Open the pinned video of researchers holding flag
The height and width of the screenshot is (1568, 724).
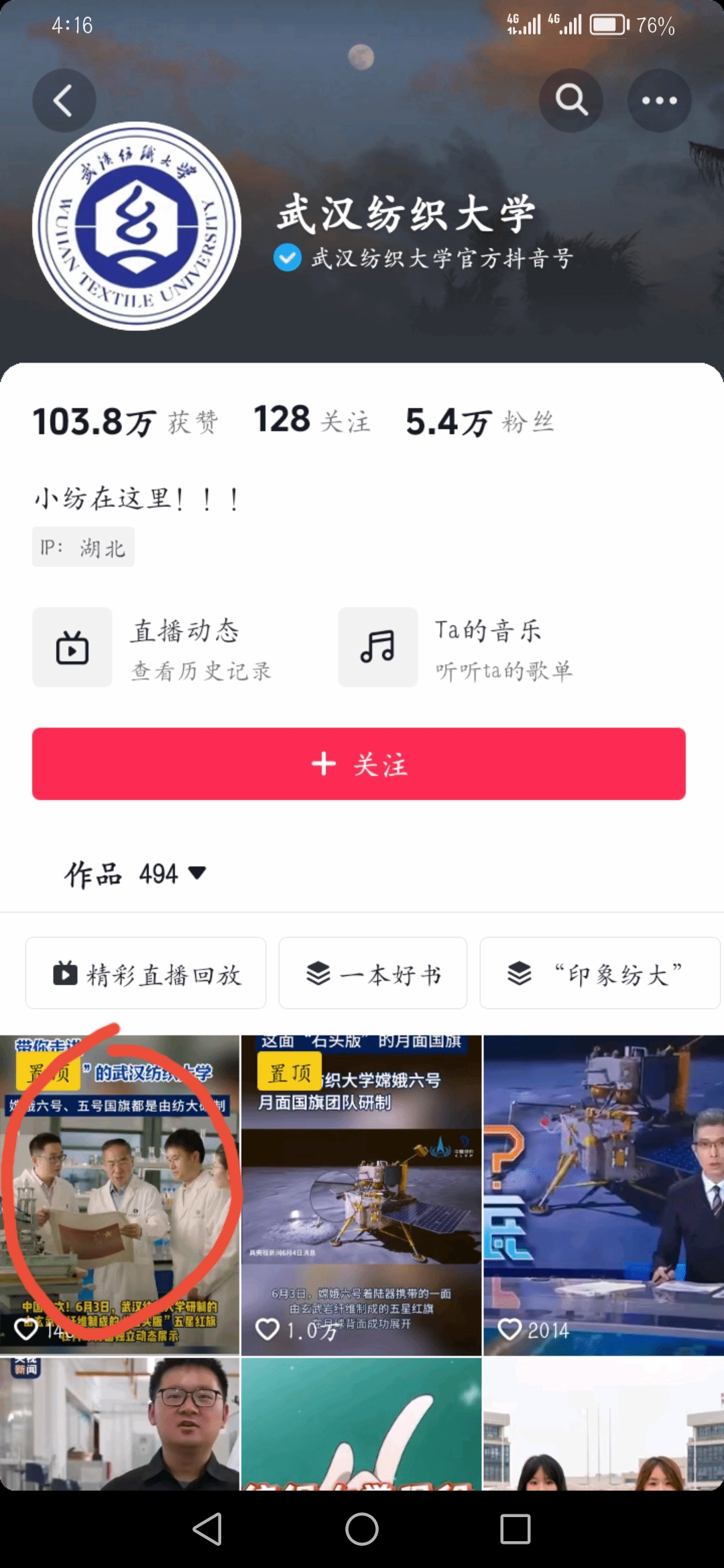[119, 1195]
